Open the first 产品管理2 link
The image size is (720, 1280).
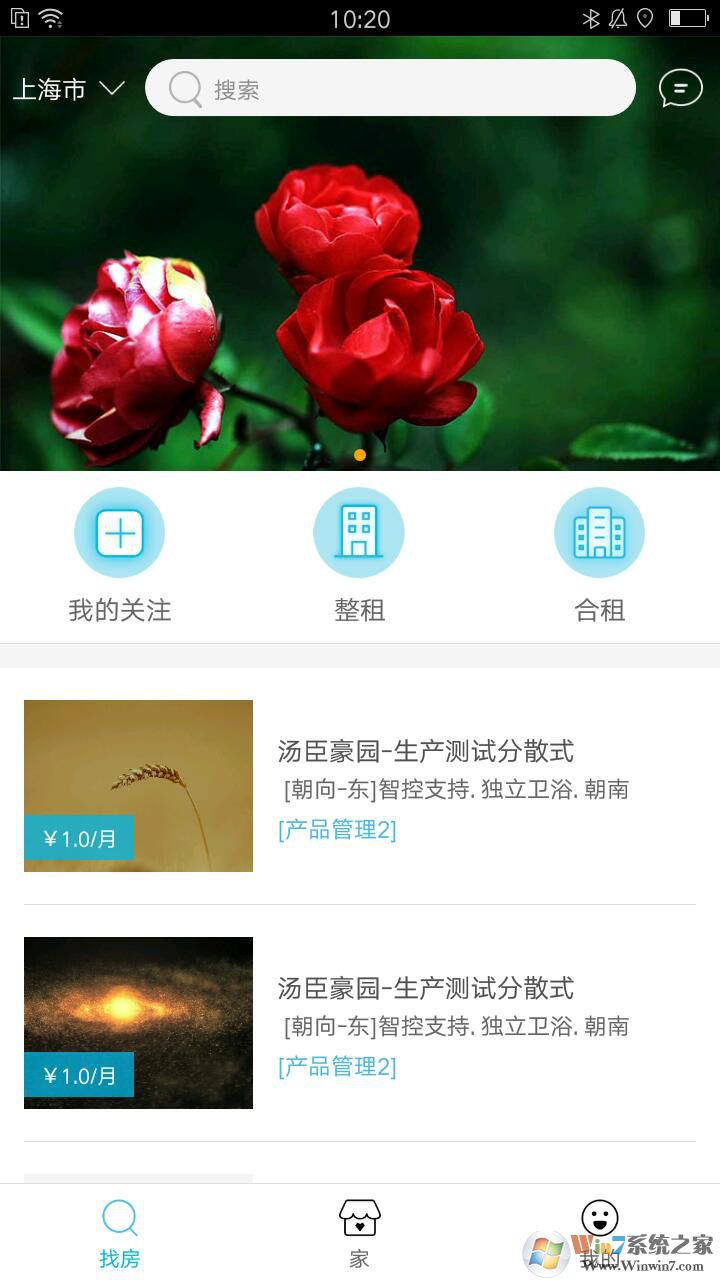tap(338, 831)
